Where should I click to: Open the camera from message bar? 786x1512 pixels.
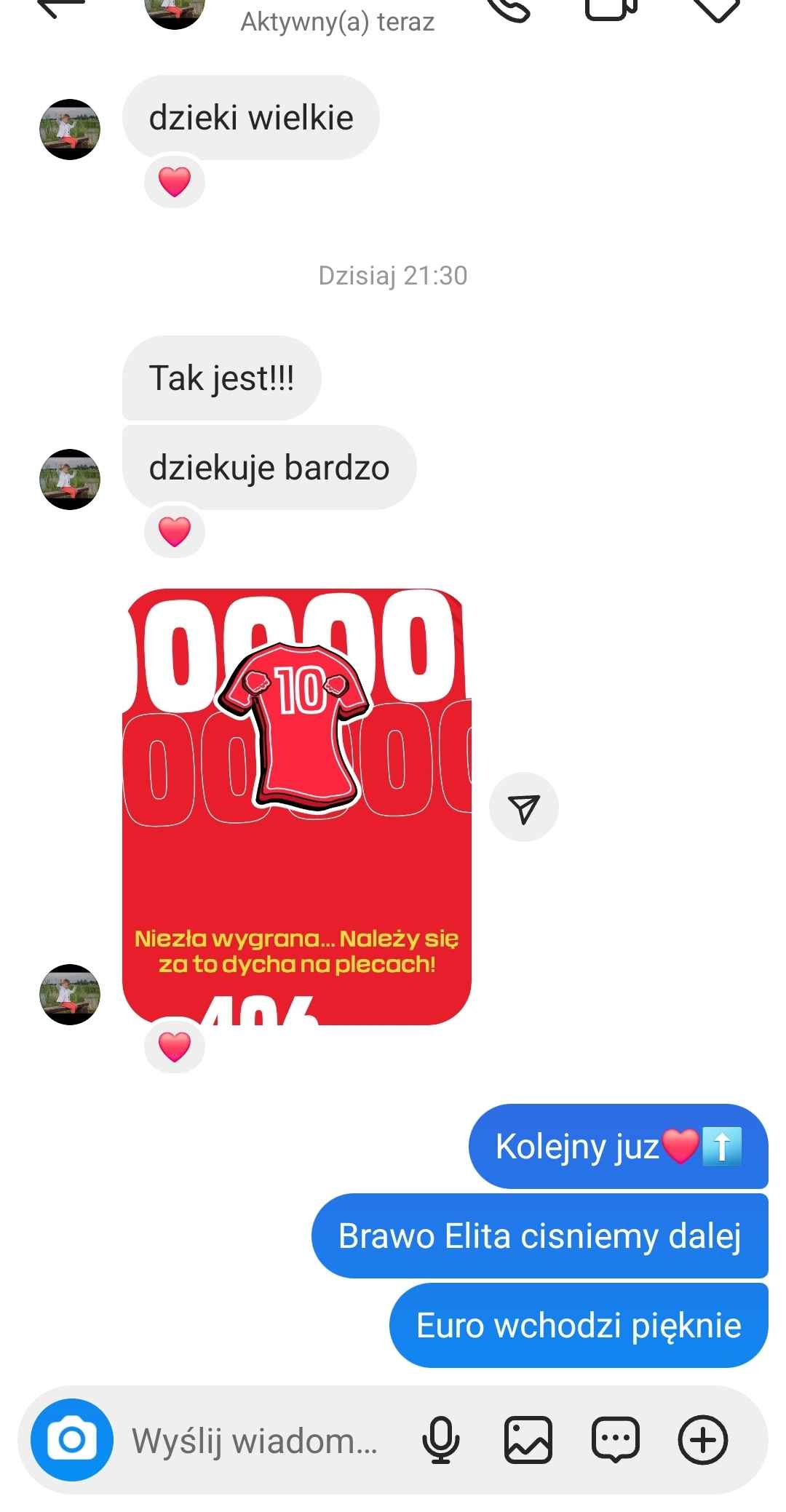71,1439
